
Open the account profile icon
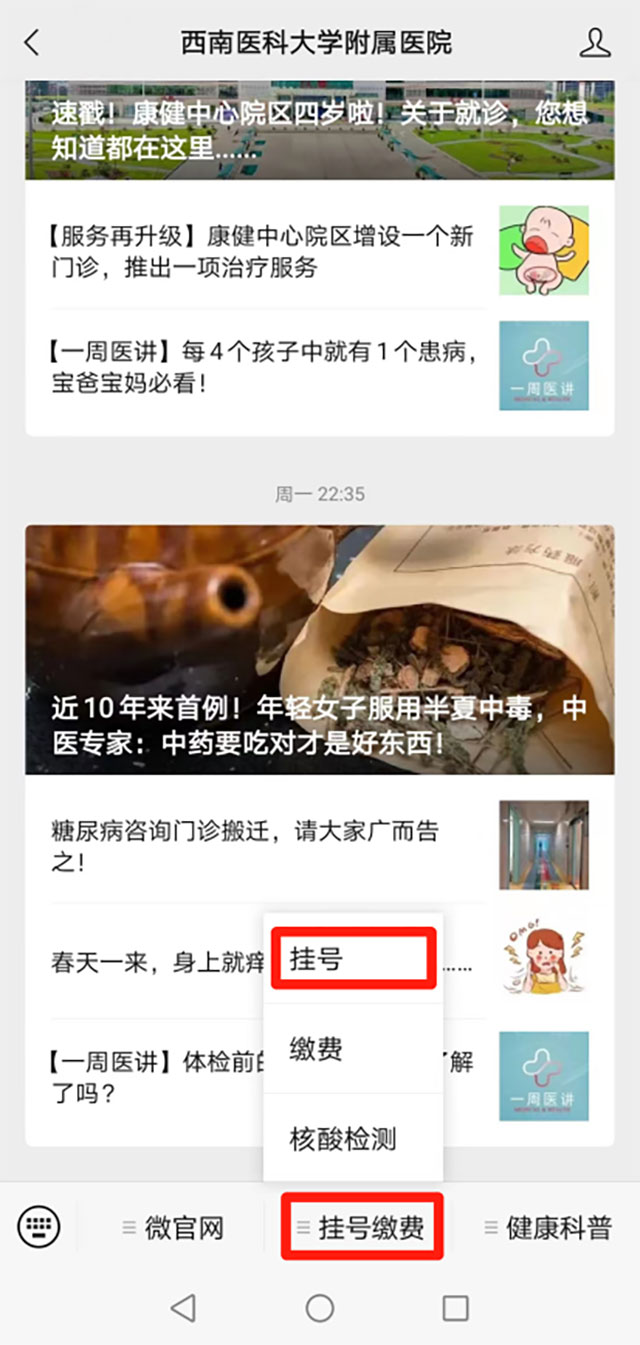[x=595, y=42]
